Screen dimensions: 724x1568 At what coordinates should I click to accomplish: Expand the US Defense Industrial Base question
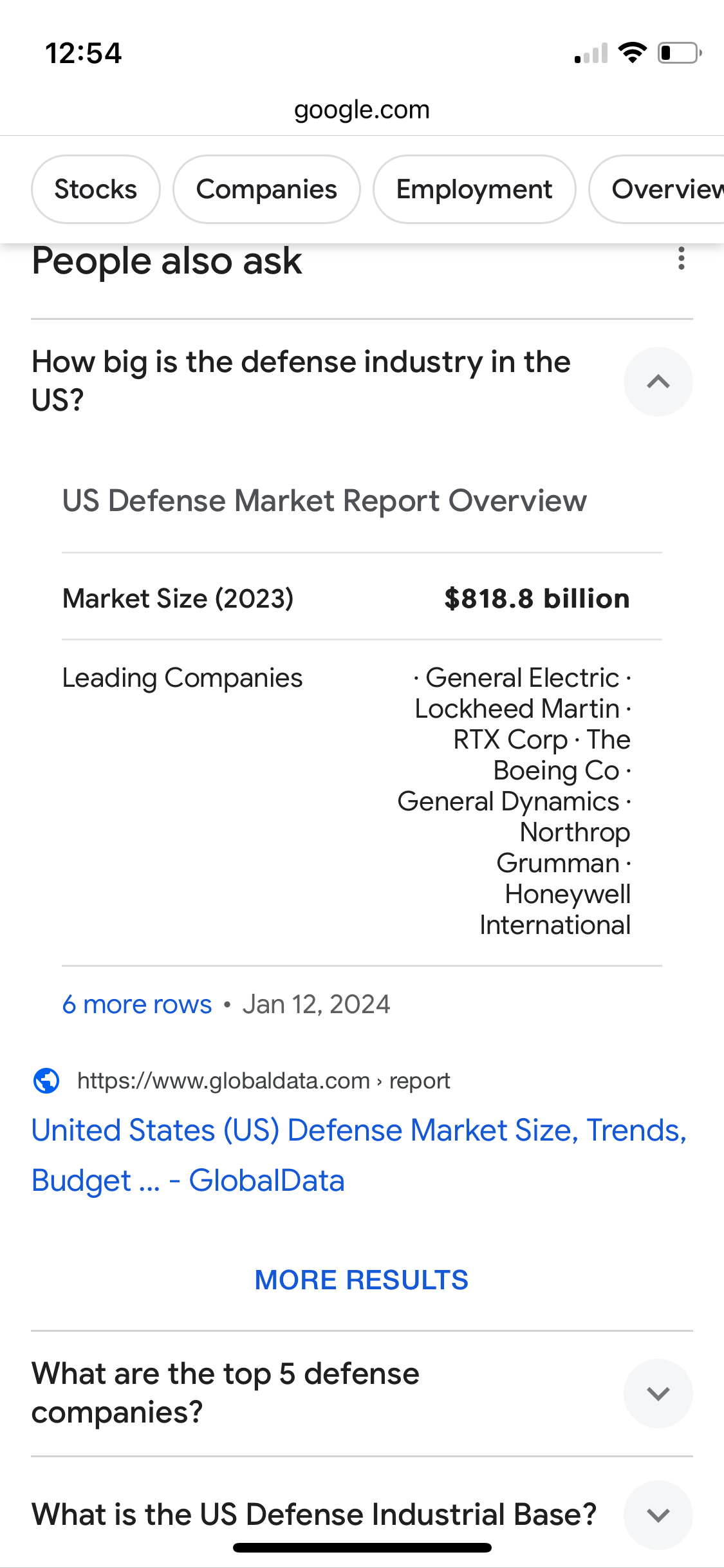coord(658,1515)
